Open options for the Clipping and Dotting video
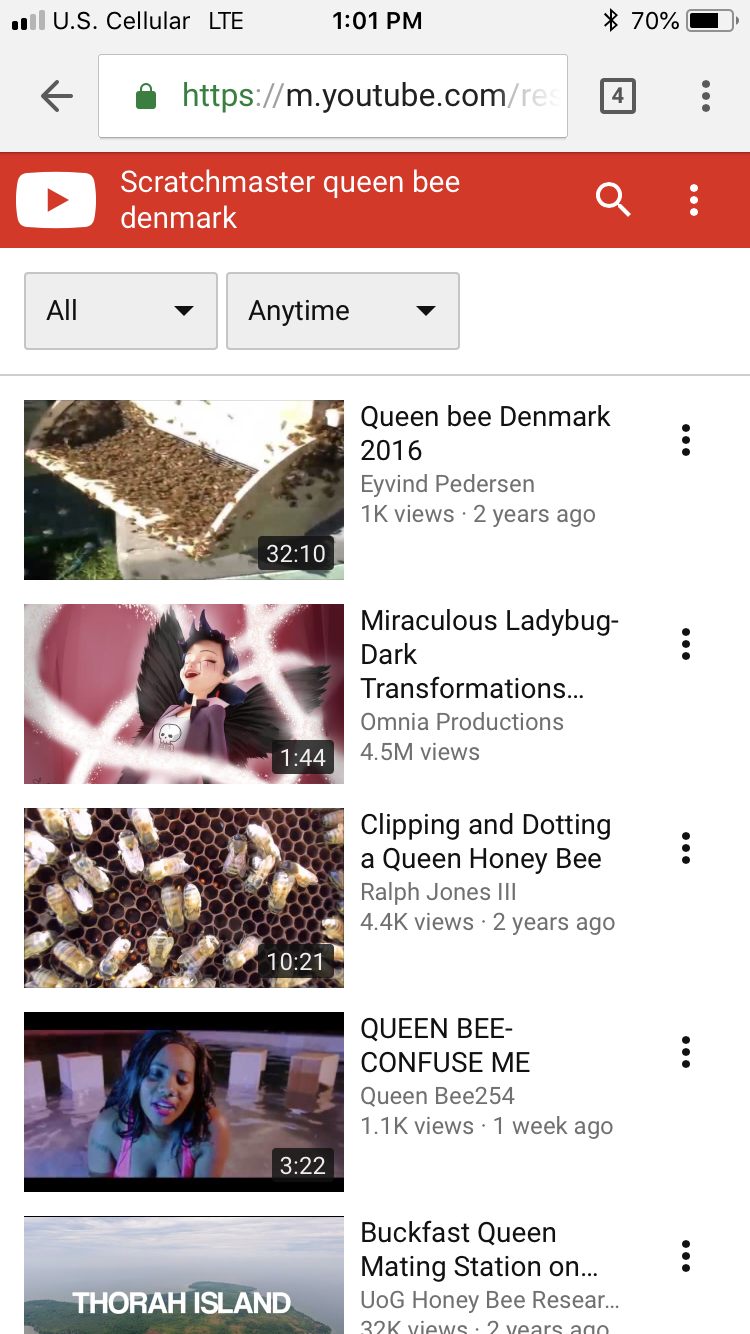 point(686,848)
